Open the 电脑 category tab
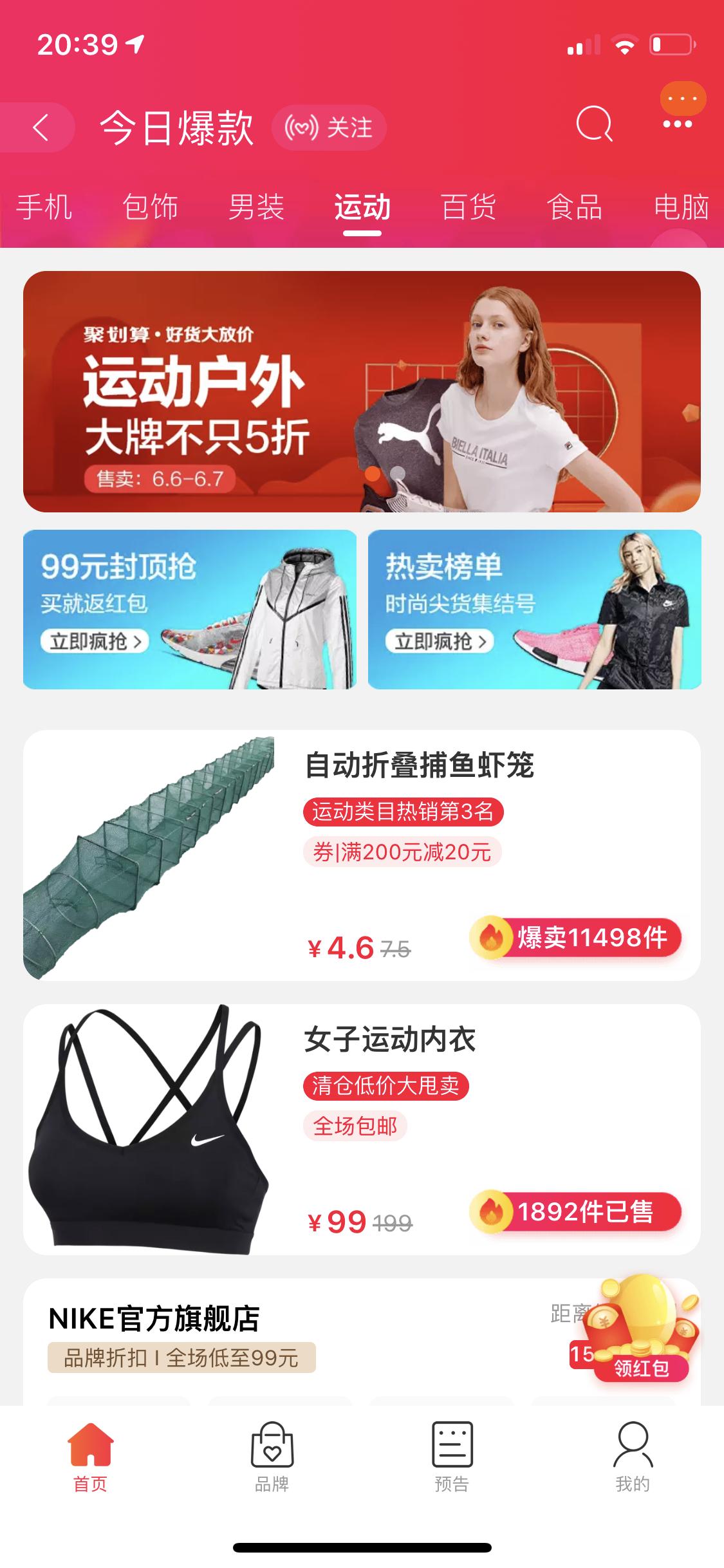 [x=681, y=207]
